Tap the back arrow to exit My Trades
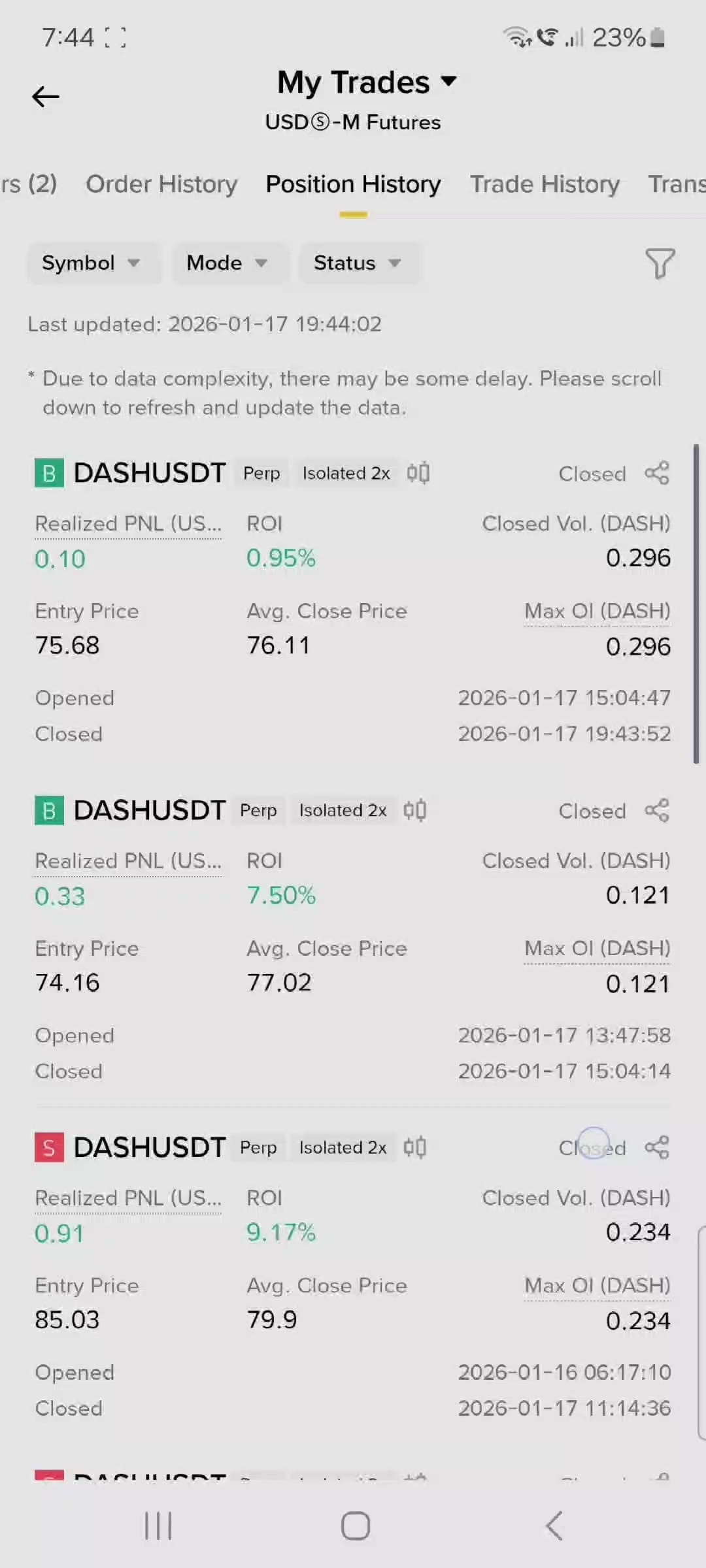The image size is (706, 1568). point(44,96)
